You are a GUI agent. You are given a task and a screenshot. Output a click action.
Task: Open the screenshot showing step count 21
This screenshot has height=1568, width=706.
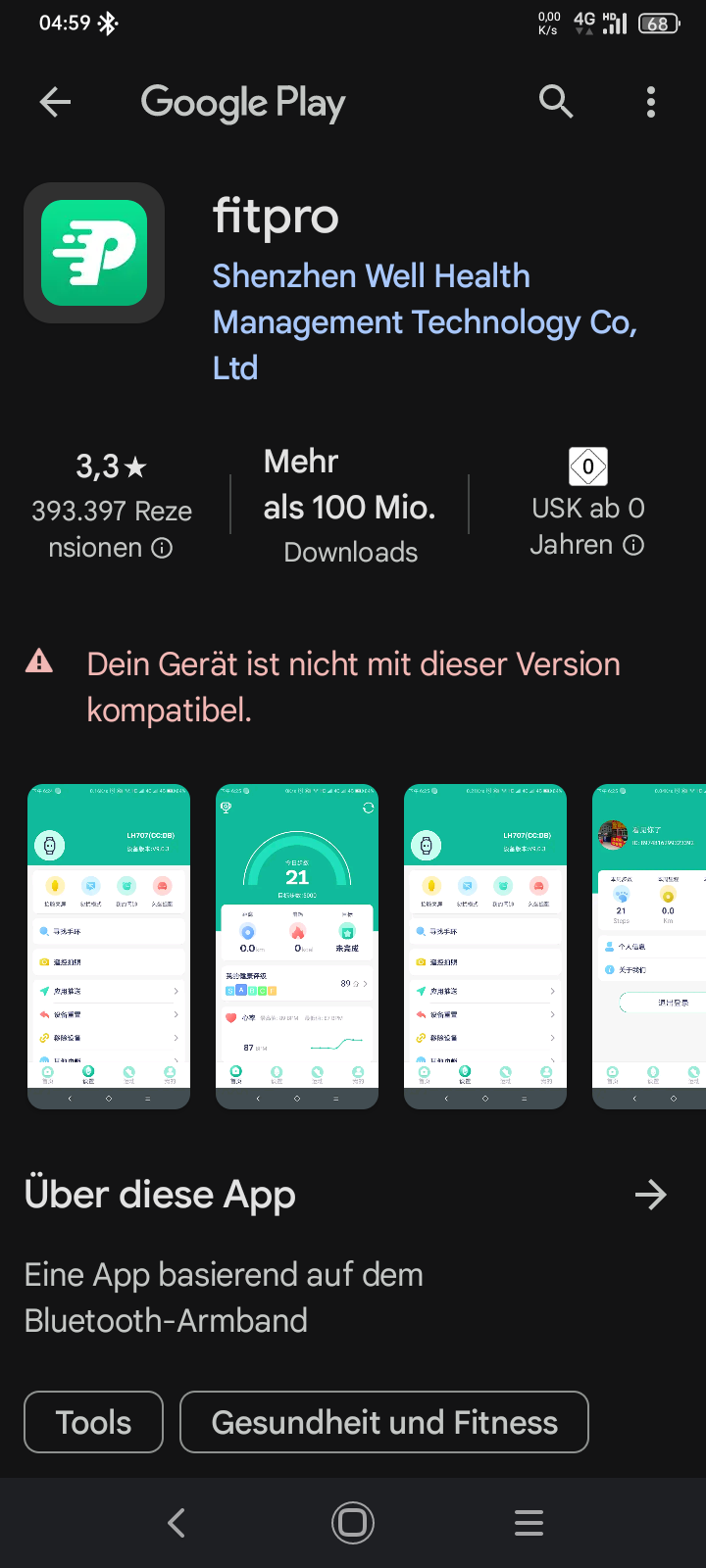tap(297, 947)
